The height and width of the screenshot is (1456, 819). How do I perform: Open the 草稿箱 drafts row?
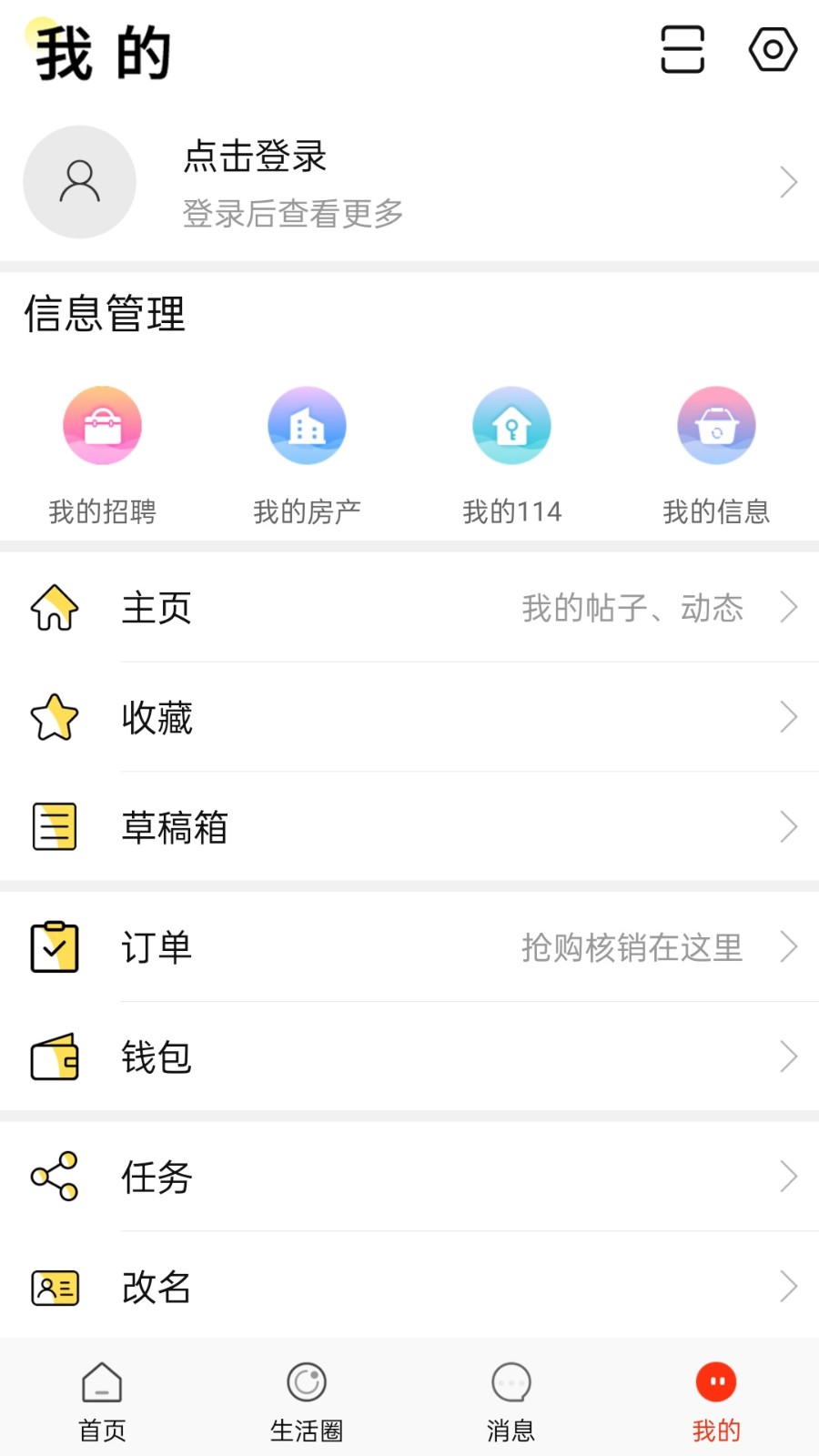pos(409,827)
